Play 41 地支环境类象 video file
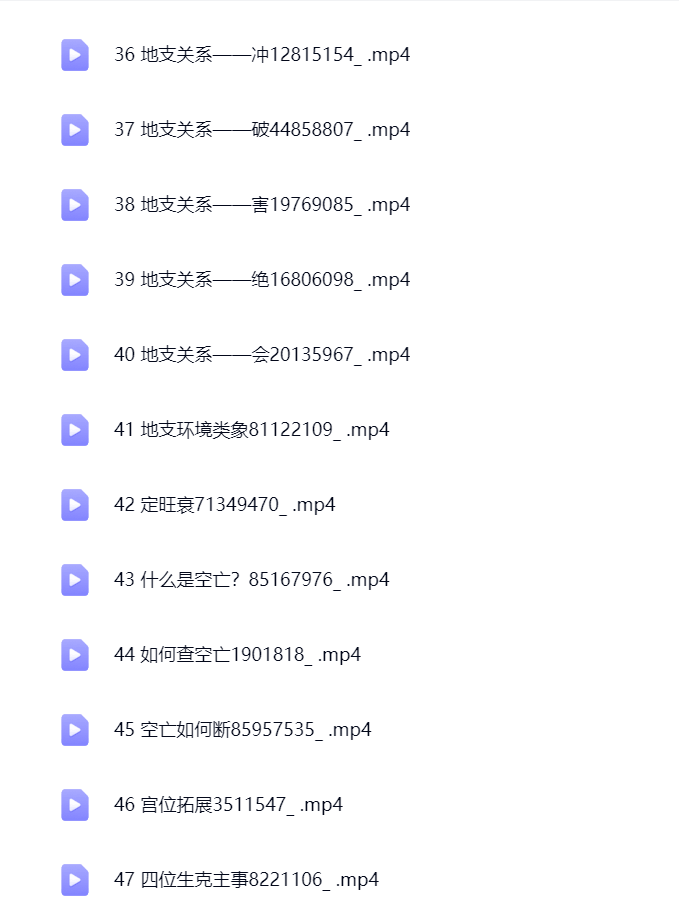This screenshot has height=898, width=679. 251,430
